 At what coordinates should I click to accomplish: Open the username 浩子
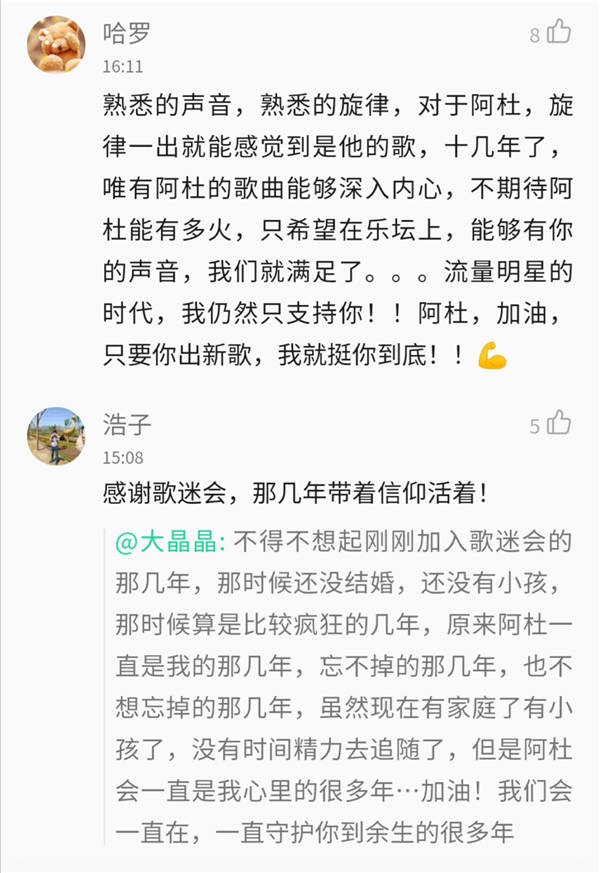[x=126, y=424]
